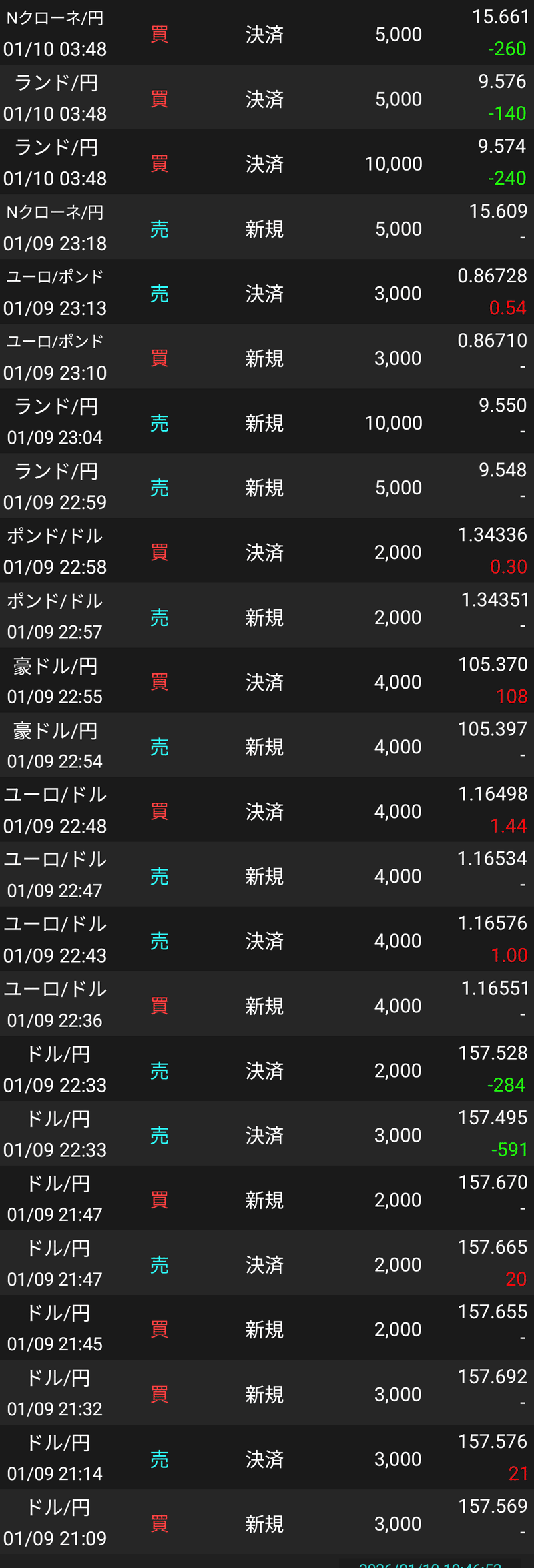The image size is (534, 1568).
Task: Open the ユーロ/ポンド settlement from 01/09 23:13
Action: pyautogui.click(x=267, y=292)
